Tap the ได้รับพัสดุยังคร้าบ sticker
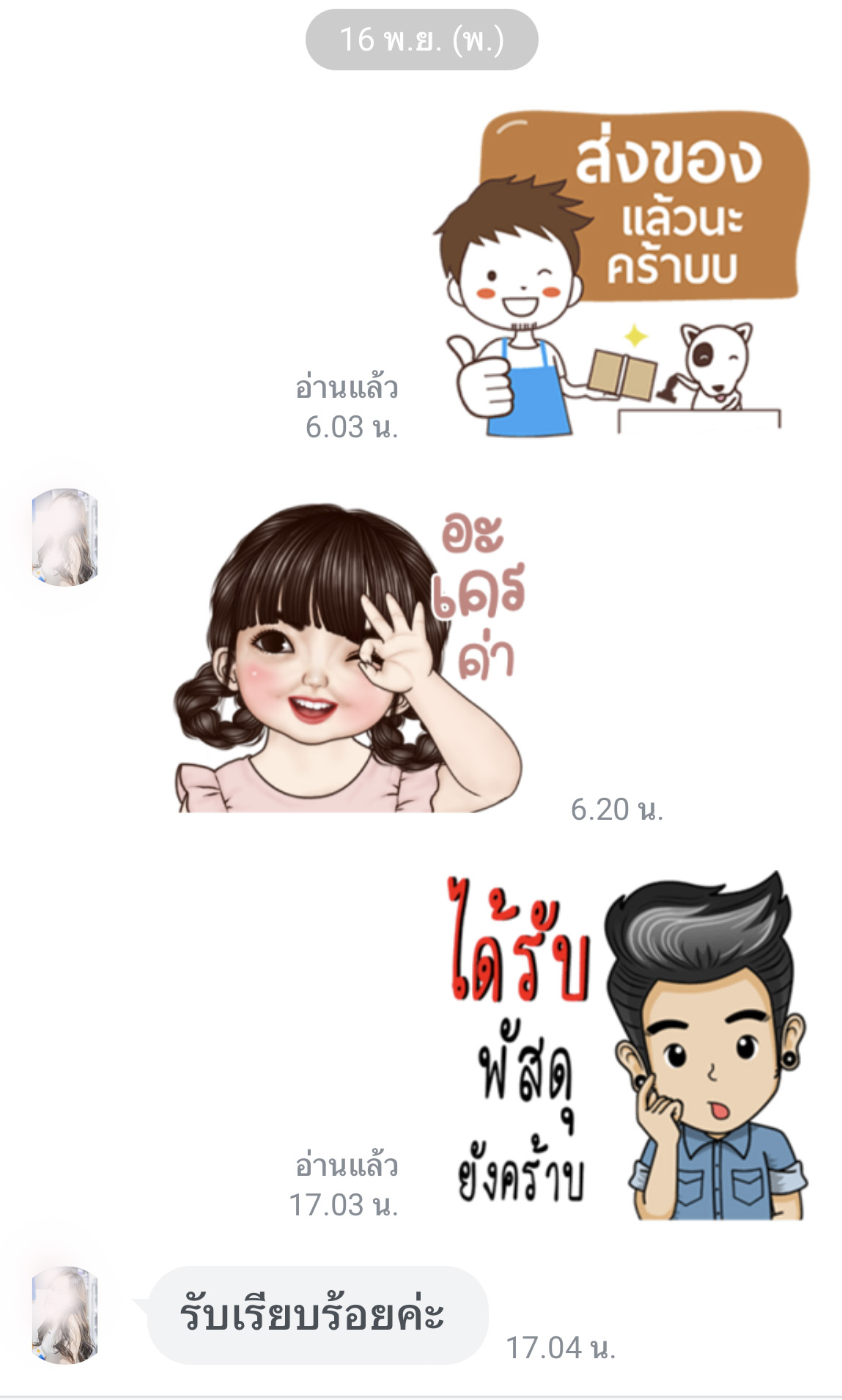842x1400 pixels. pos(627,1046)
